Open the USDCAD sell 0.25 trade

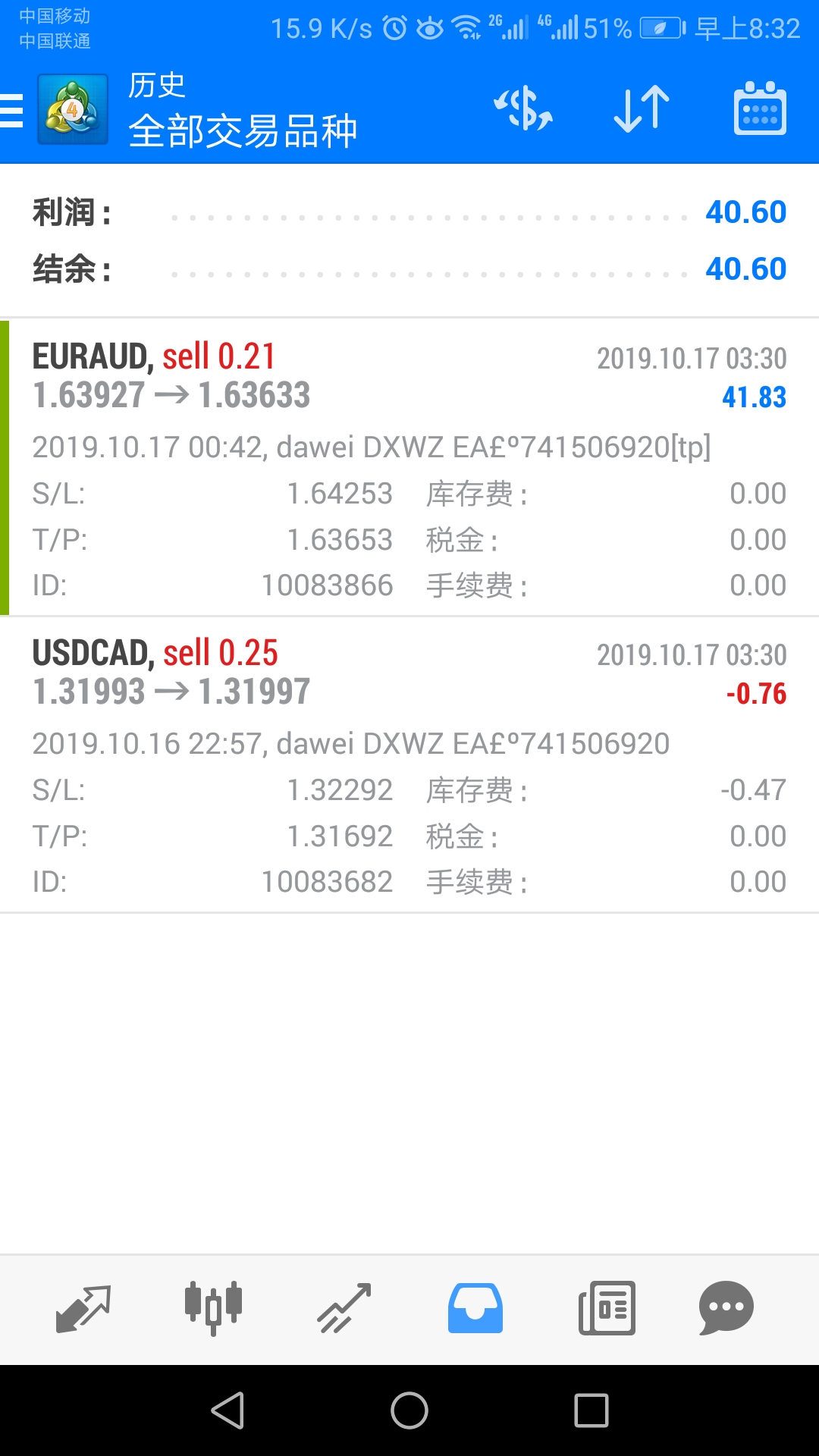[x=409, y=764]
